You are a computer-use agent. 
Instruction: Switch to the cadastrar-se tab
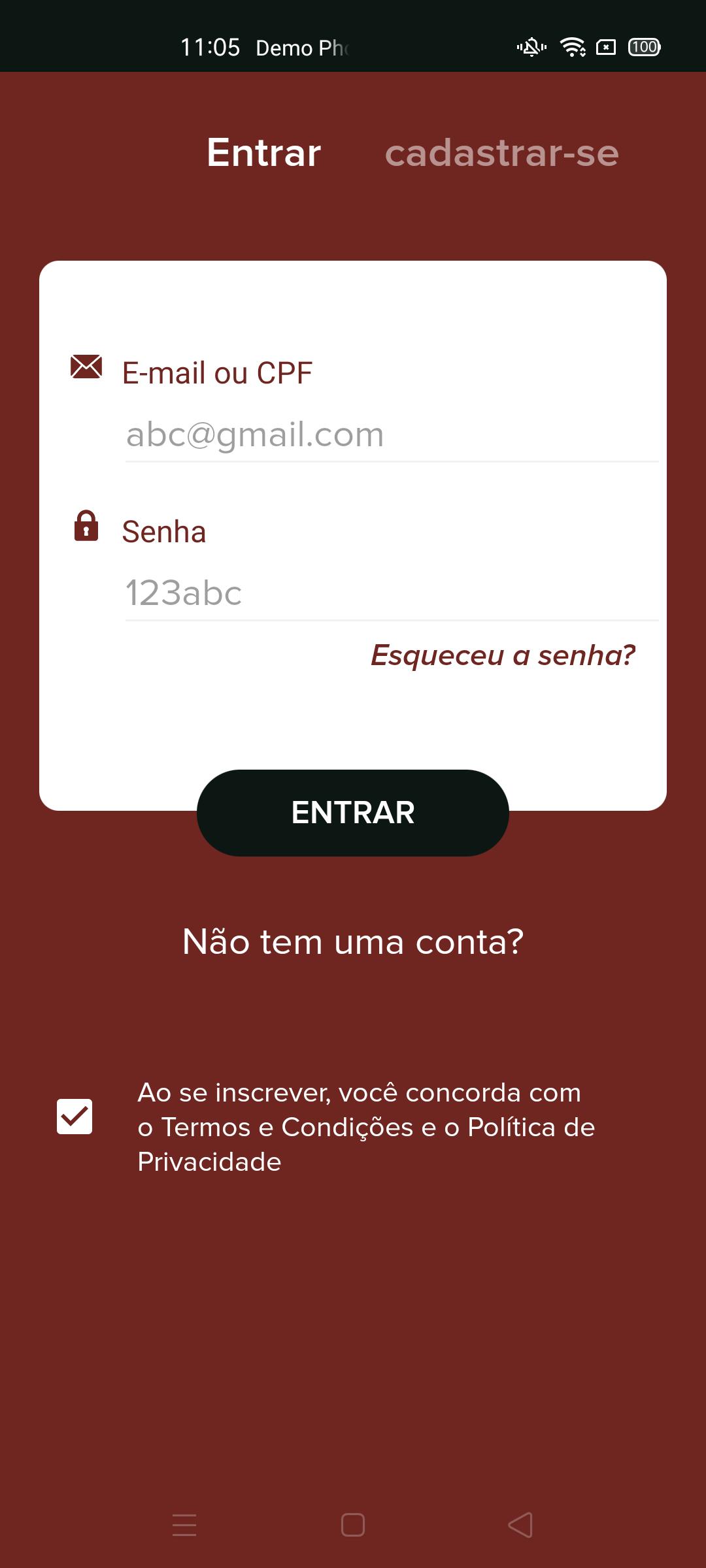tap(501, 153)
